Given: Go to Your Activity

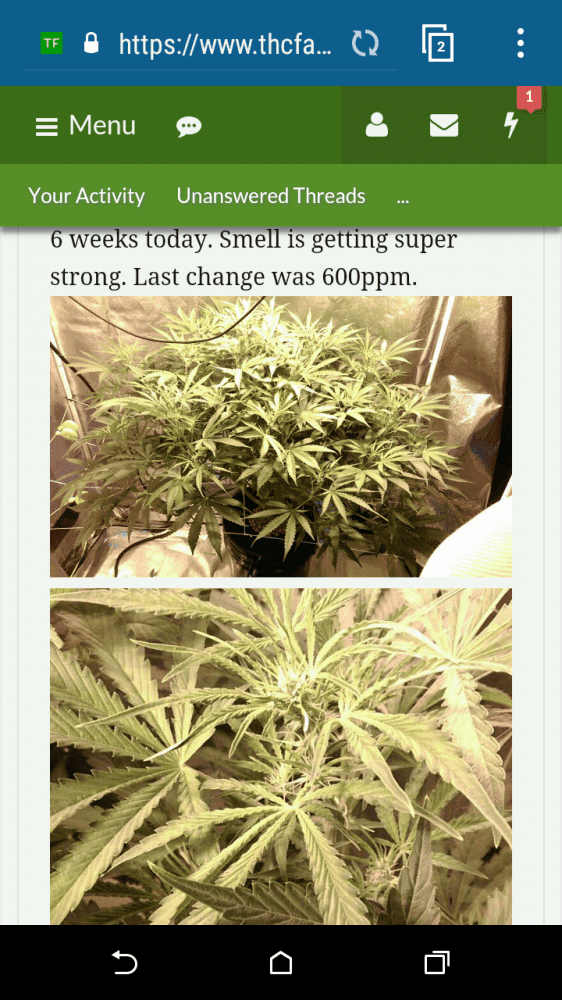Looking at the screenshot, I should pos(87,196).
